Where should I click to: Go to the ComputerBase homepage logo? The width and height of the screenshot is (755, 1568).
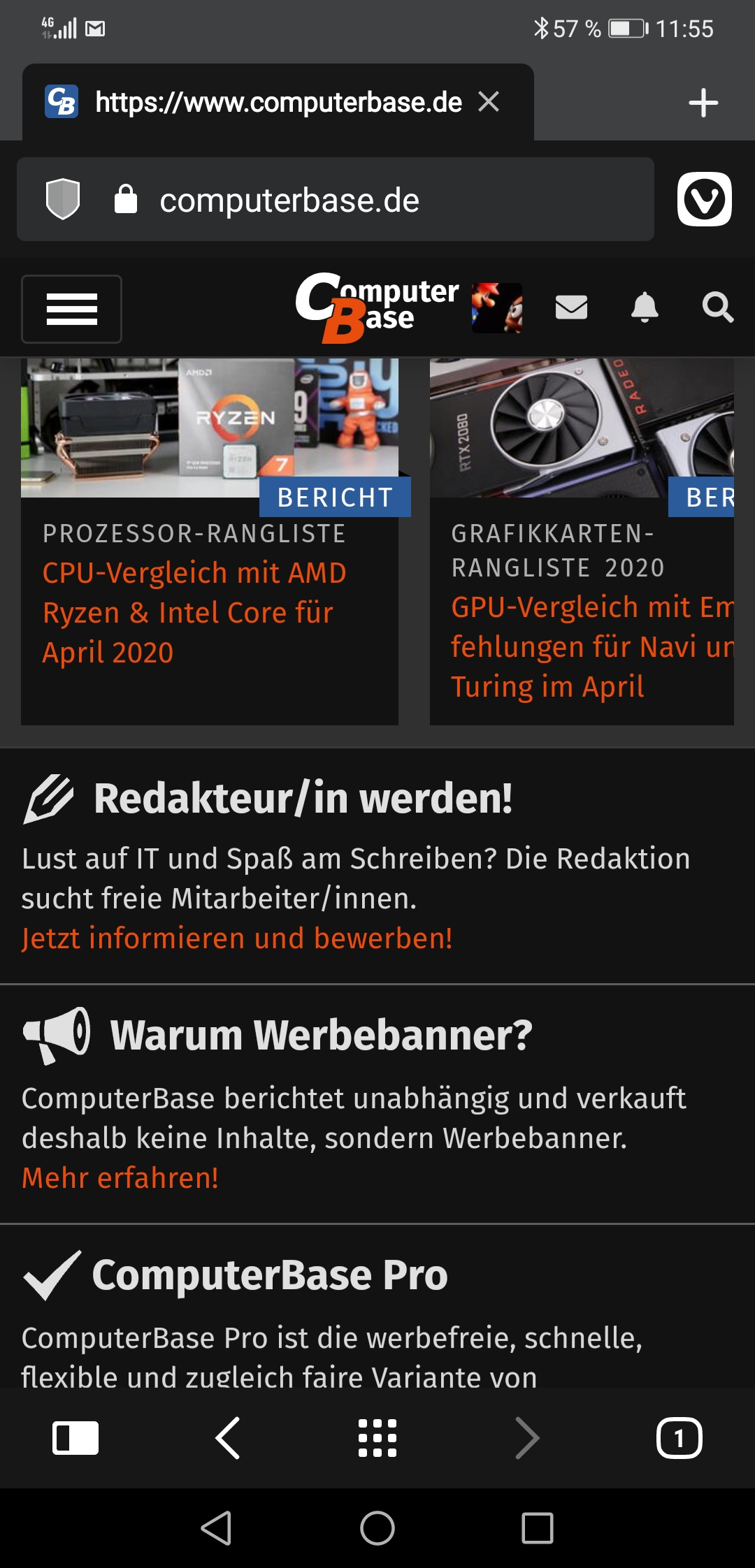point(376,307)
